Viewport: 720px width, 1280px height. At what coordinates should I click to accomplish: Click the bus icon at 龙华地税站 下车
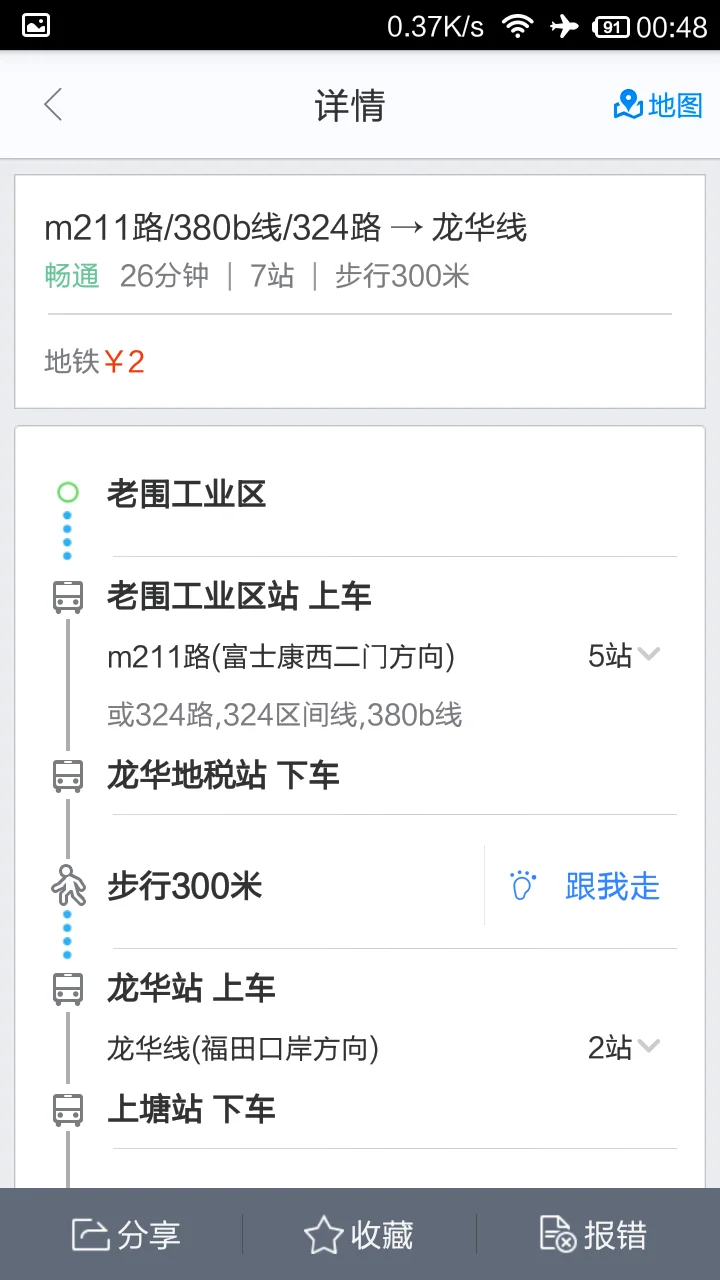click(67, 775)
